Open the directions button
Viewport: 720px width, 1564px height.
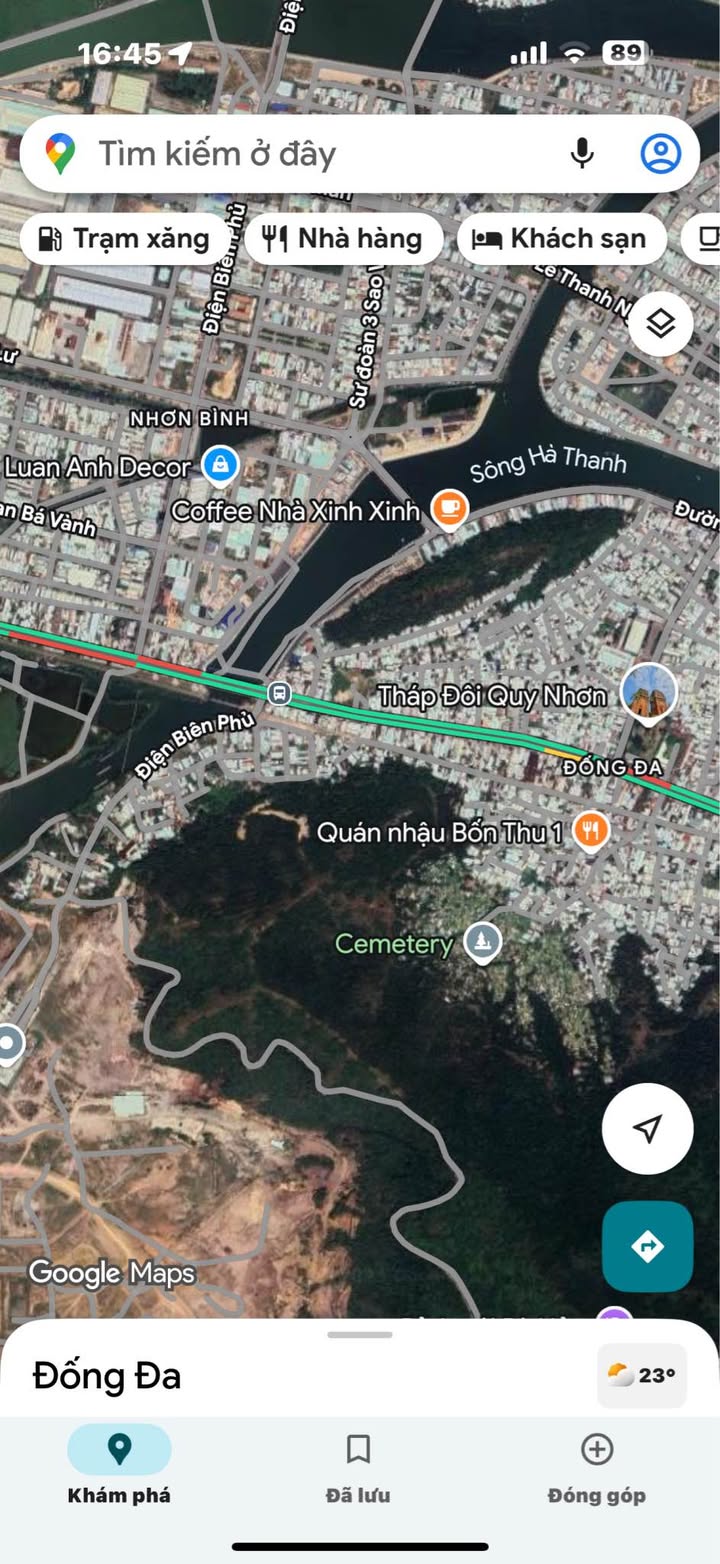click(x=647, y=1246)
